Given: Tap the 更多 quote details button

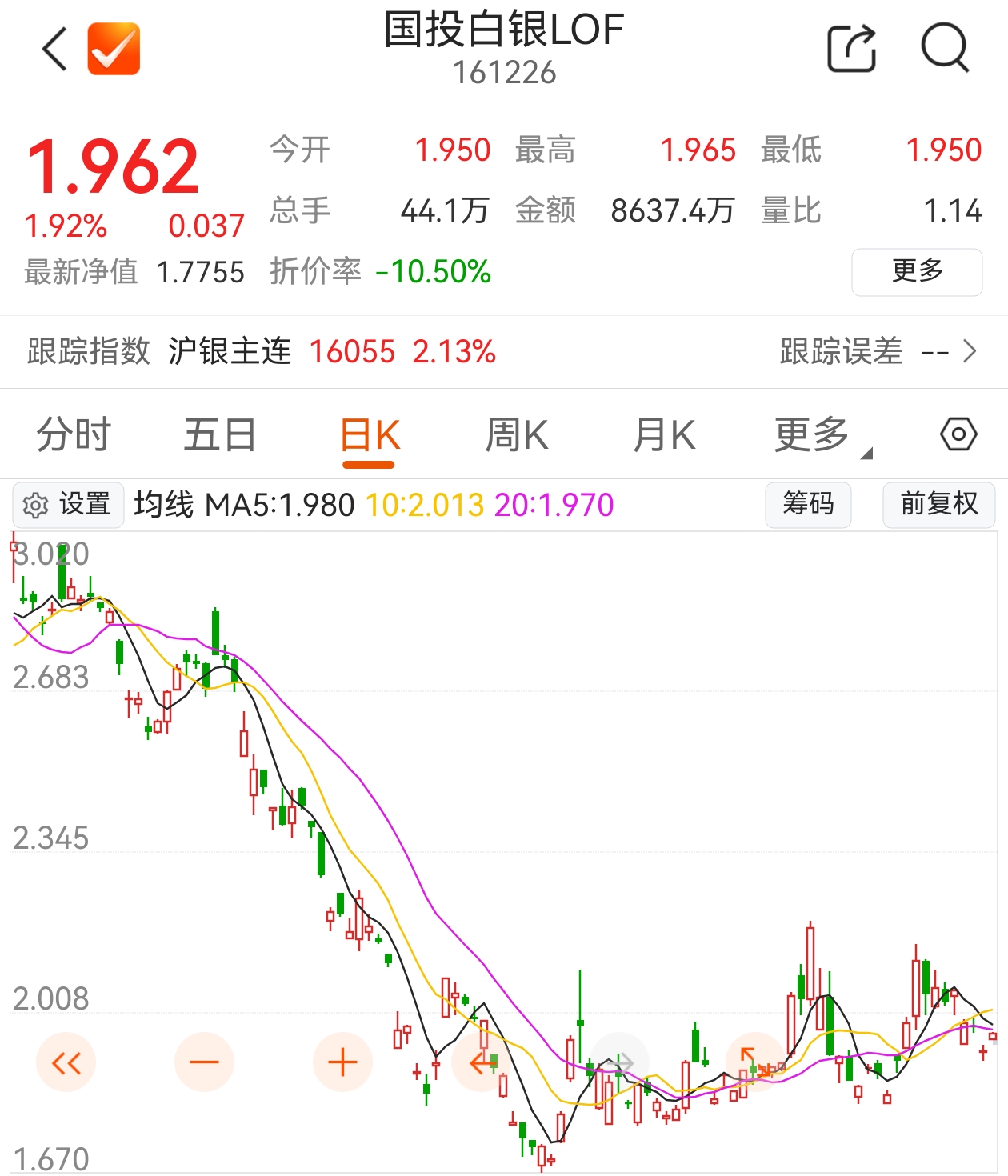Looking at the screenshot, I should [x=917, y=272].
